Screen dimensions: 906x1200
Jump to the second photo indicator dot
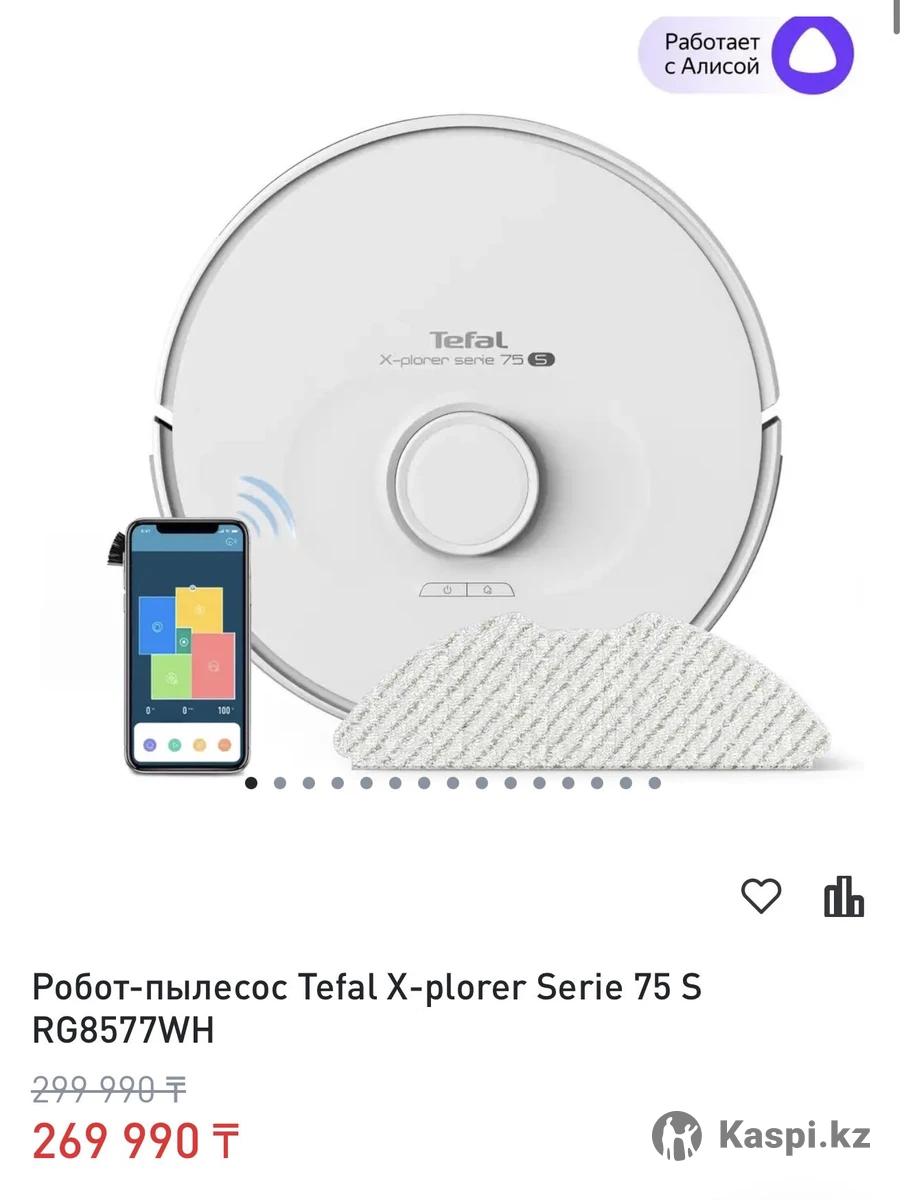pyautogui.click(x=280, y=783)
